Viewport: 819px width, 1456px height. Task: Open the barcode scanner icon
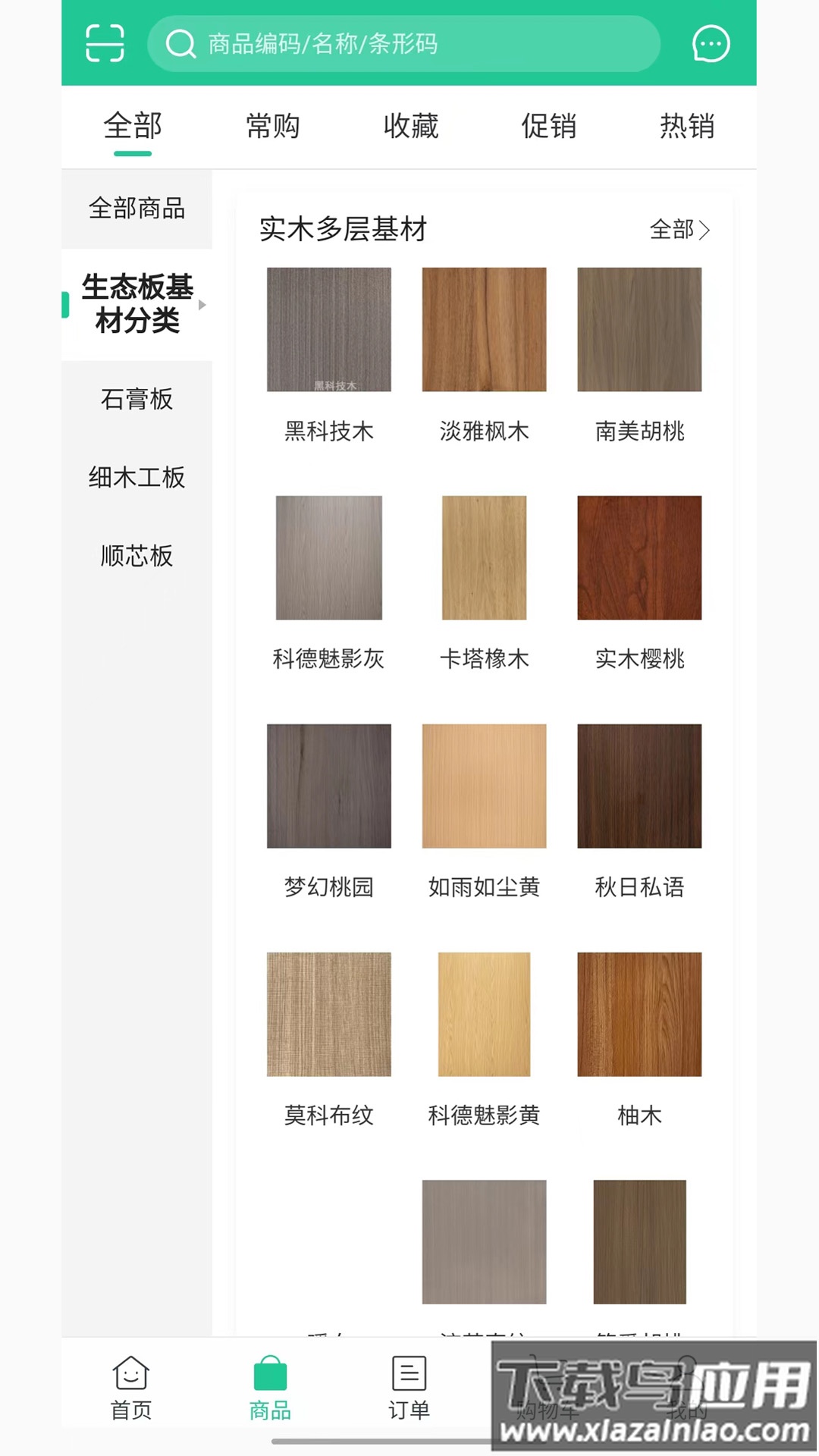coord(105,44)
